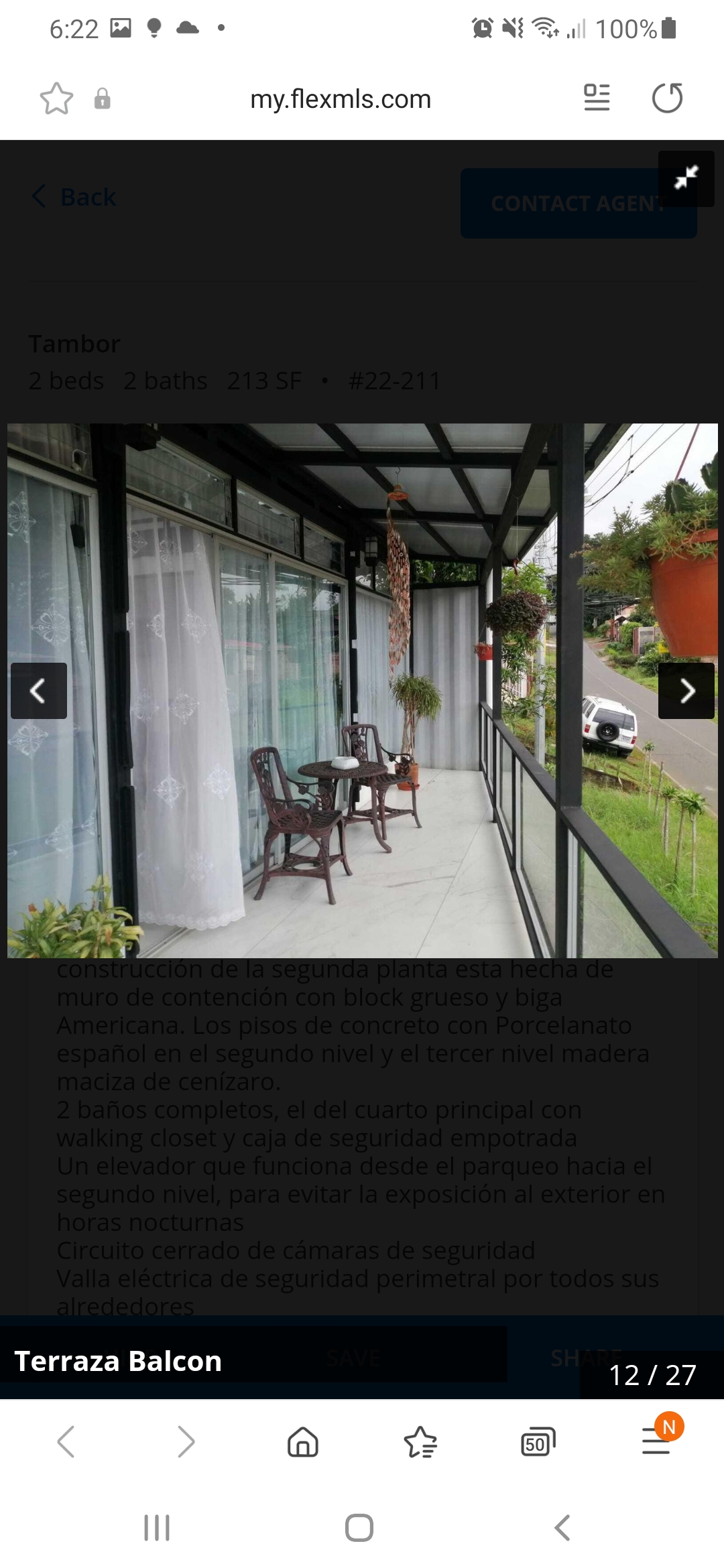The image size is (724, 1568).
Task: Reload the my.flexmls.com page
Action: coord(667,98)
